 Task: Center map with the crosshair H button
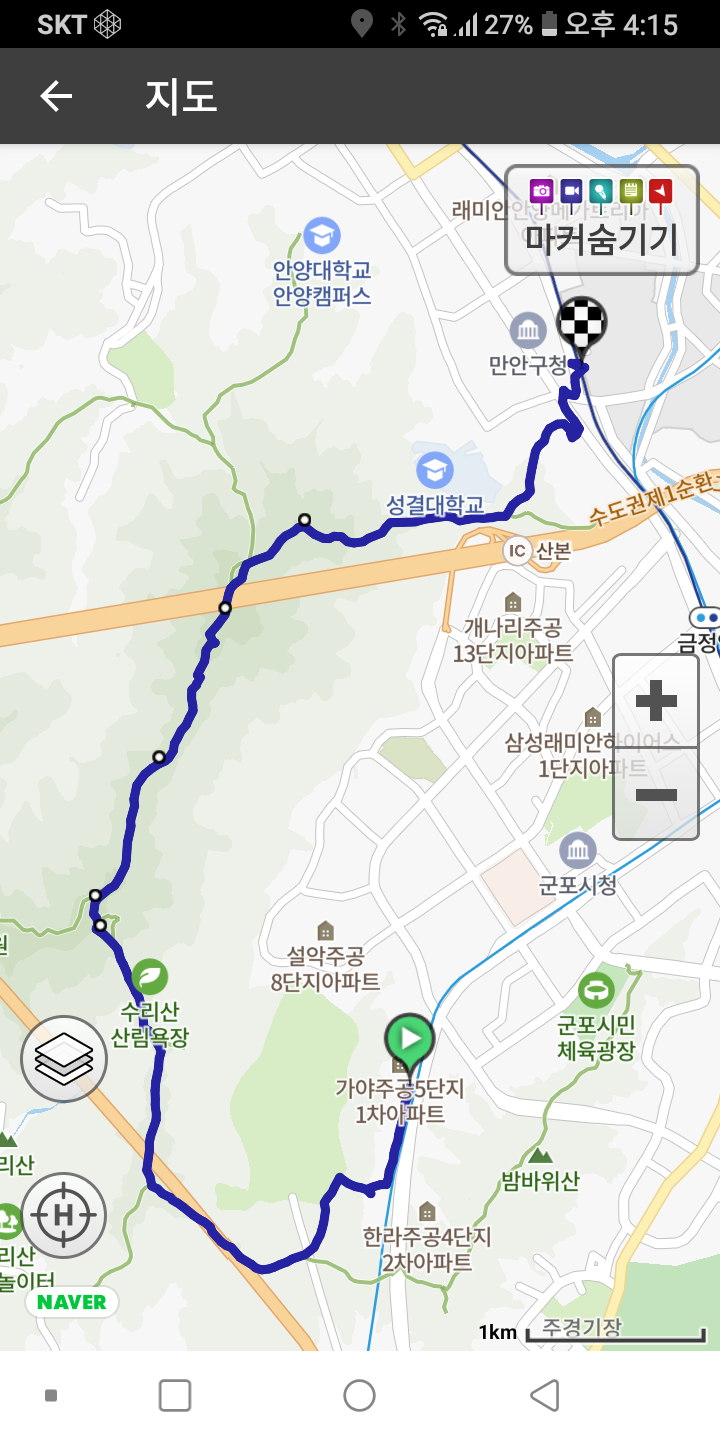[x=64, y=1215]
